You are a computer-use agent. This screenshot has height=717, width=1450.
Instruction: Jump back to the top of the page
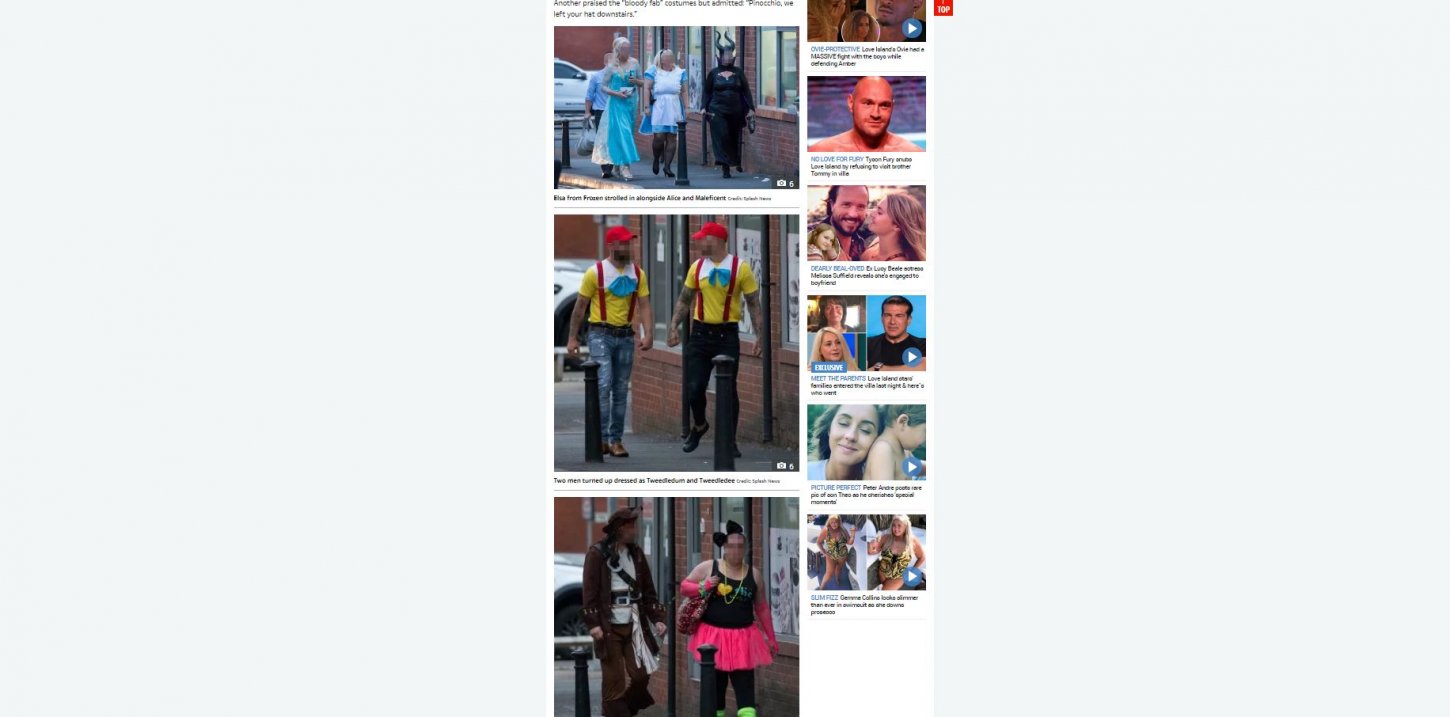click(x=943, y=7)
